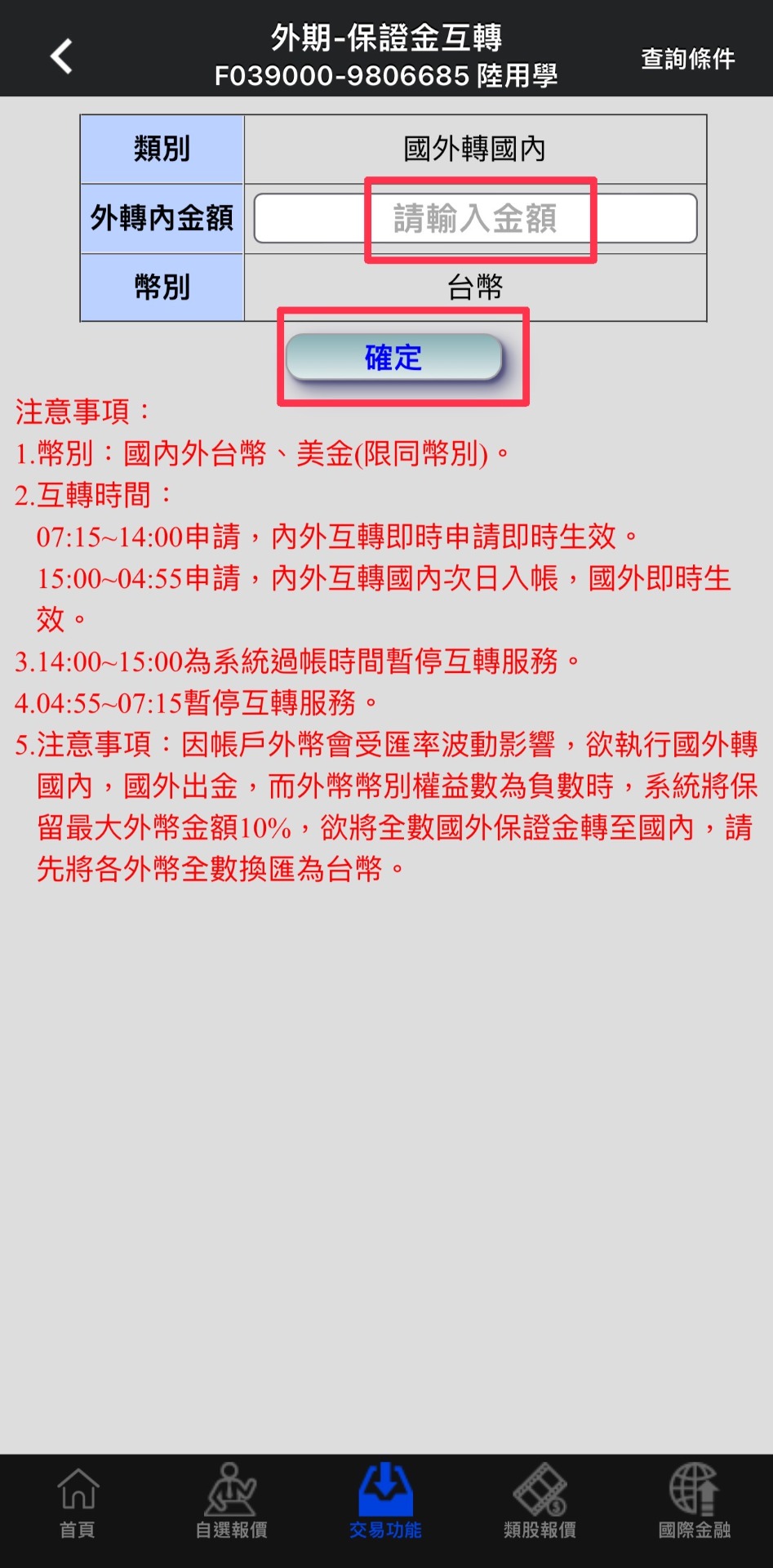
Task: Go back using the top-left arrow
Action: click(x=61, y=56)
